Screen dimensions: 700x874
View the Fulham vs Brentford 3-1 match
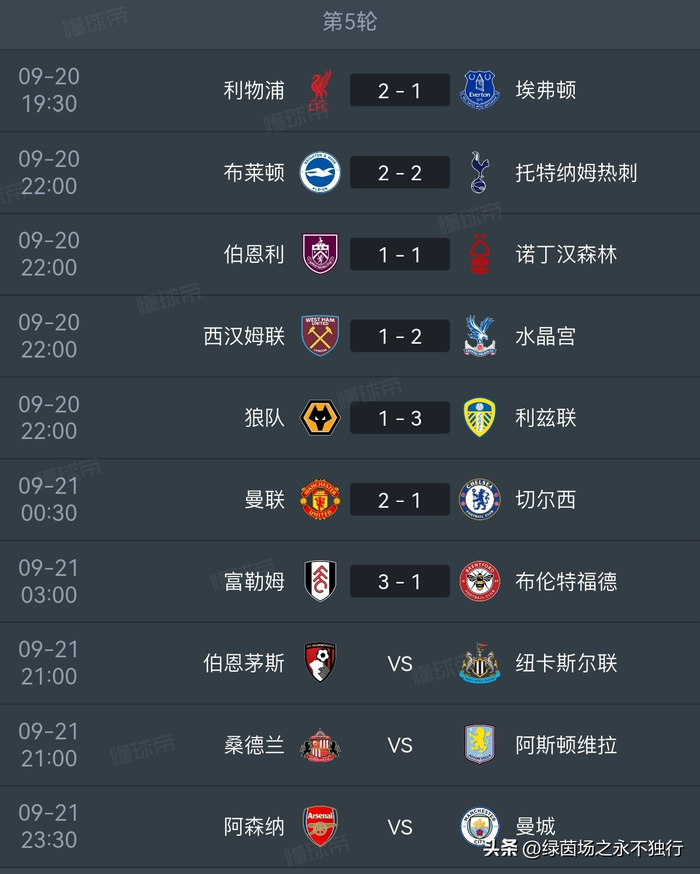(x=399, y=582)
